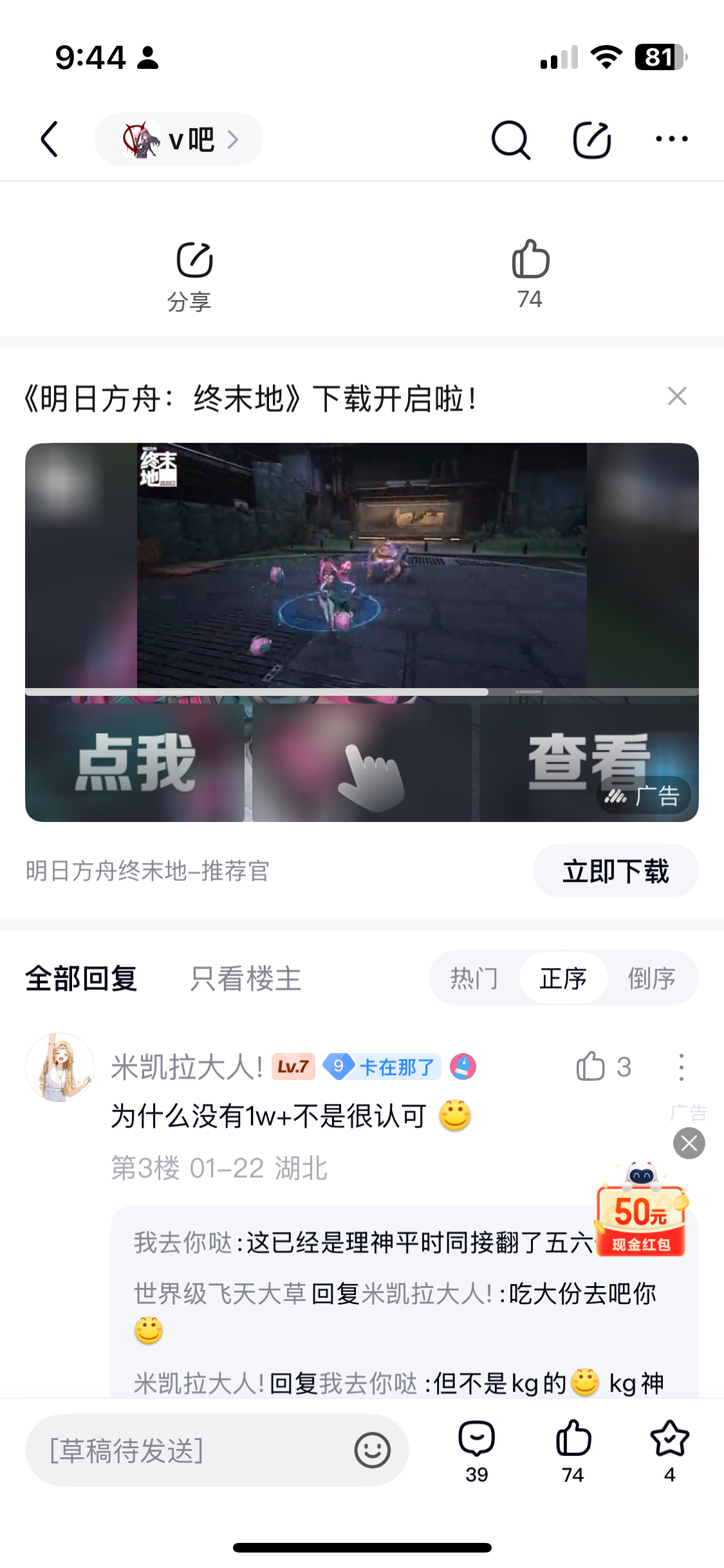Open search from the top bar
The width and height of the screenshot is (724, 1568).
tap(510, 139)
